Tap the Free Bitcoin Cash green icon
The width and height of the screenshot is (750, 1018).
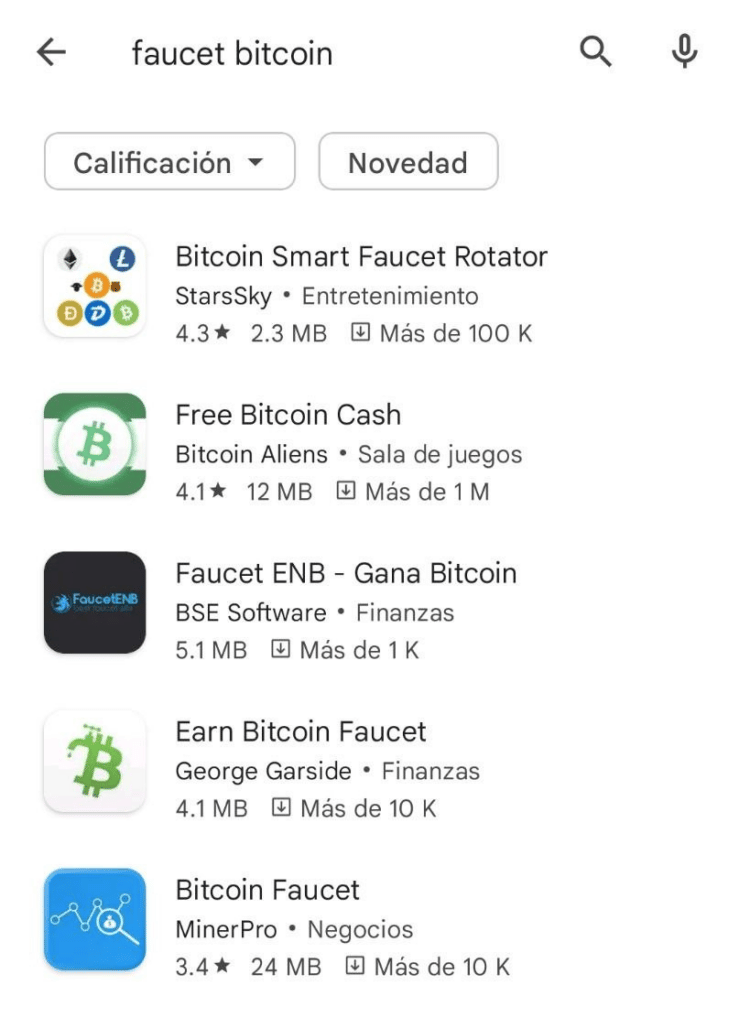[x=94, y=444]
